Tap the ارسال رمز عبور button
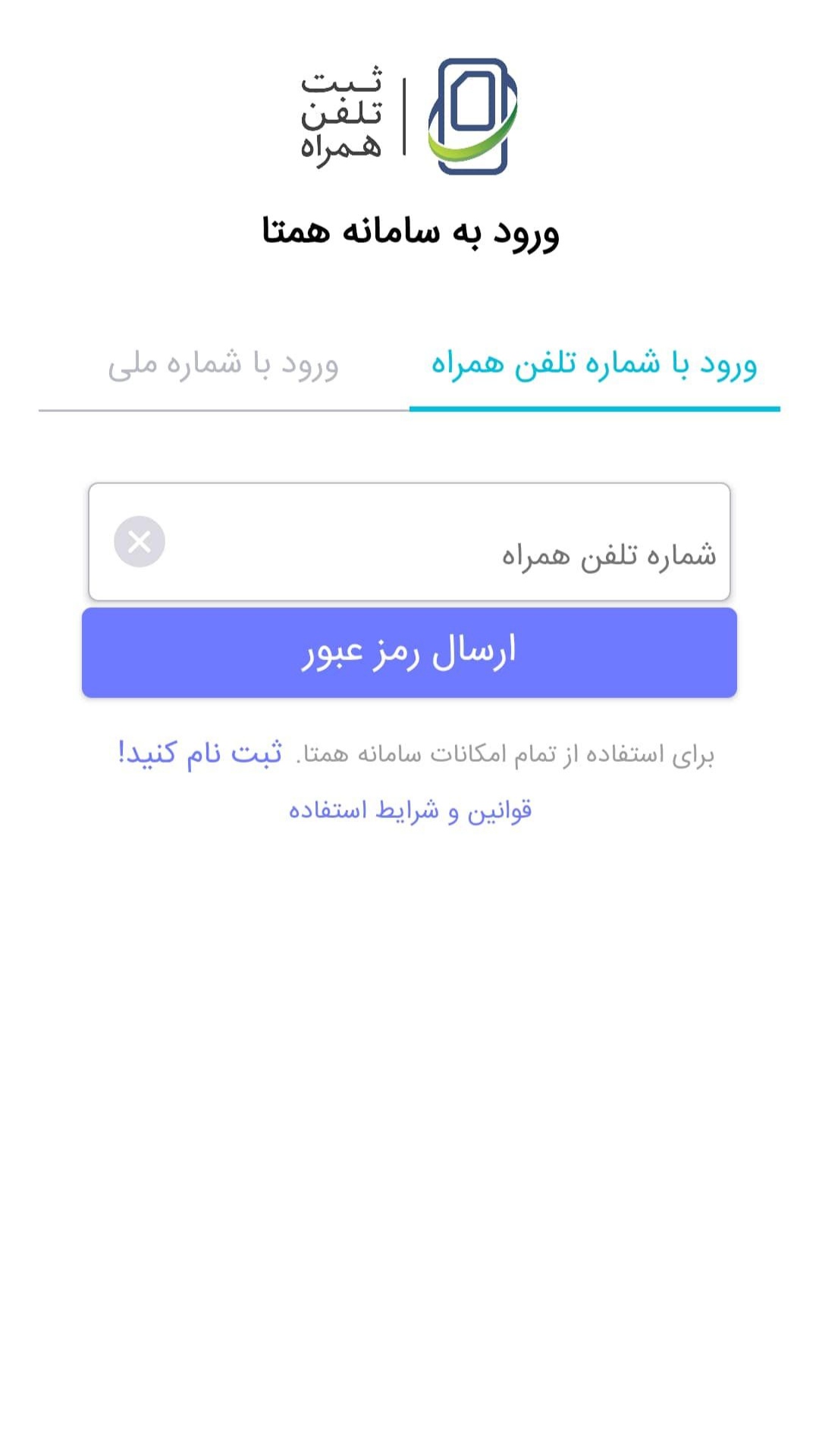 [409, 653]
